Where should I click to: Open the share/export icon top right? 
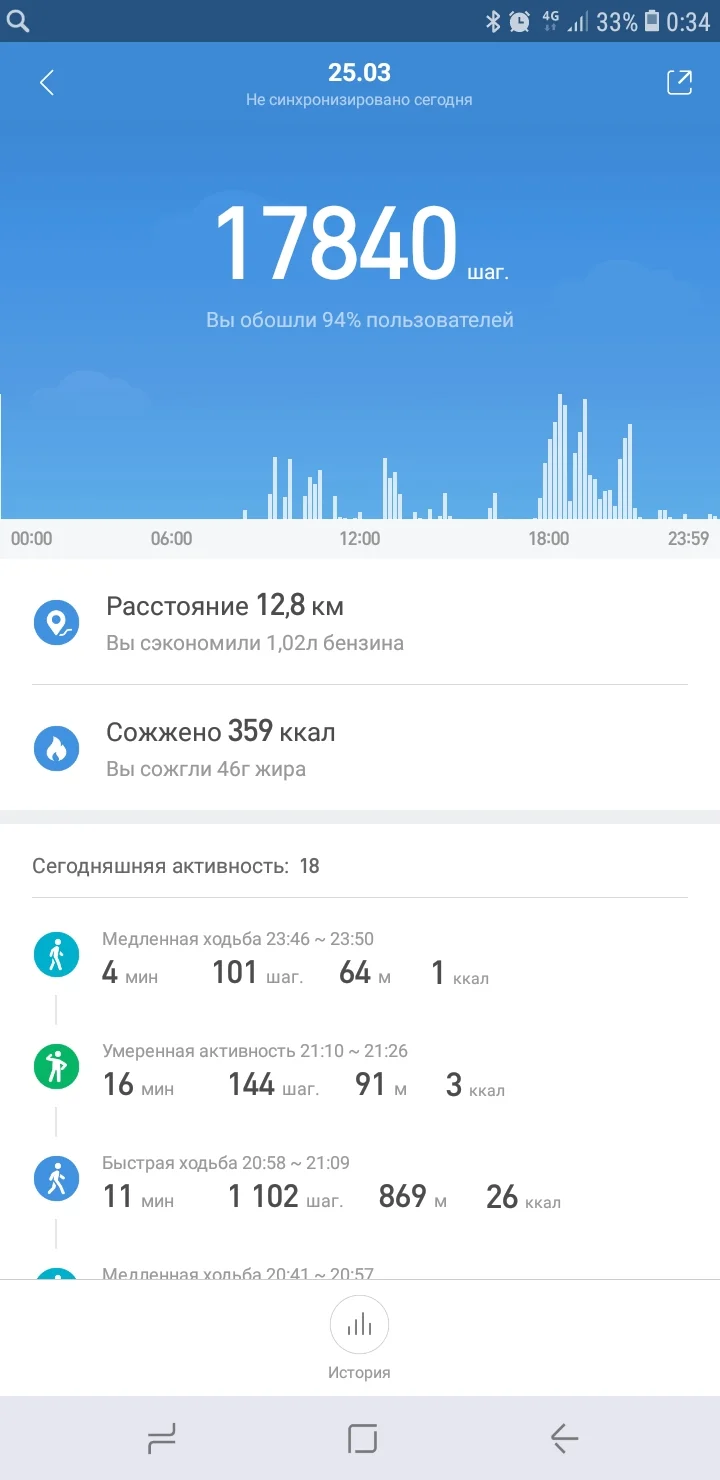point(679,82)
